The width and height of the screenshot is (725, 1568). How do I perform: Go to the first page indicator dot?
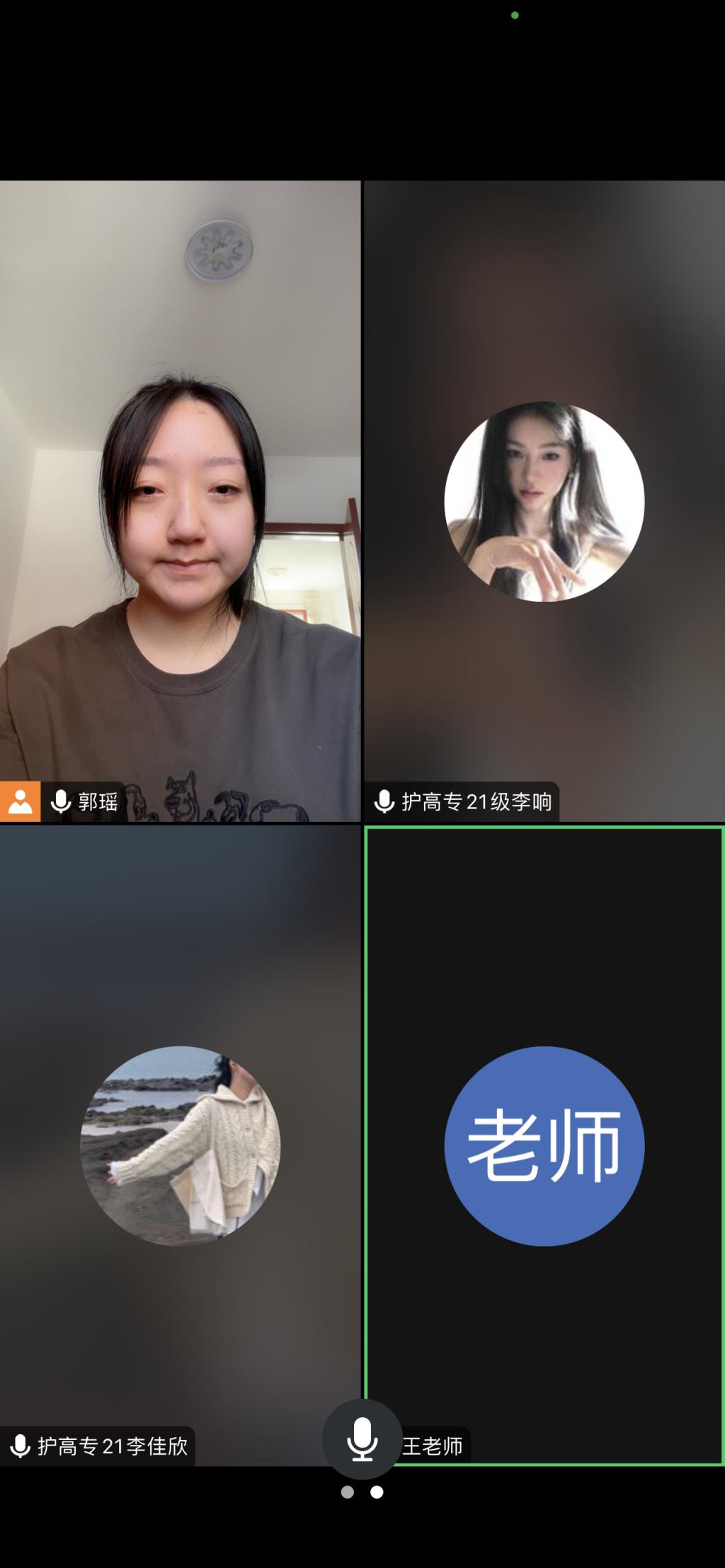347,1492
